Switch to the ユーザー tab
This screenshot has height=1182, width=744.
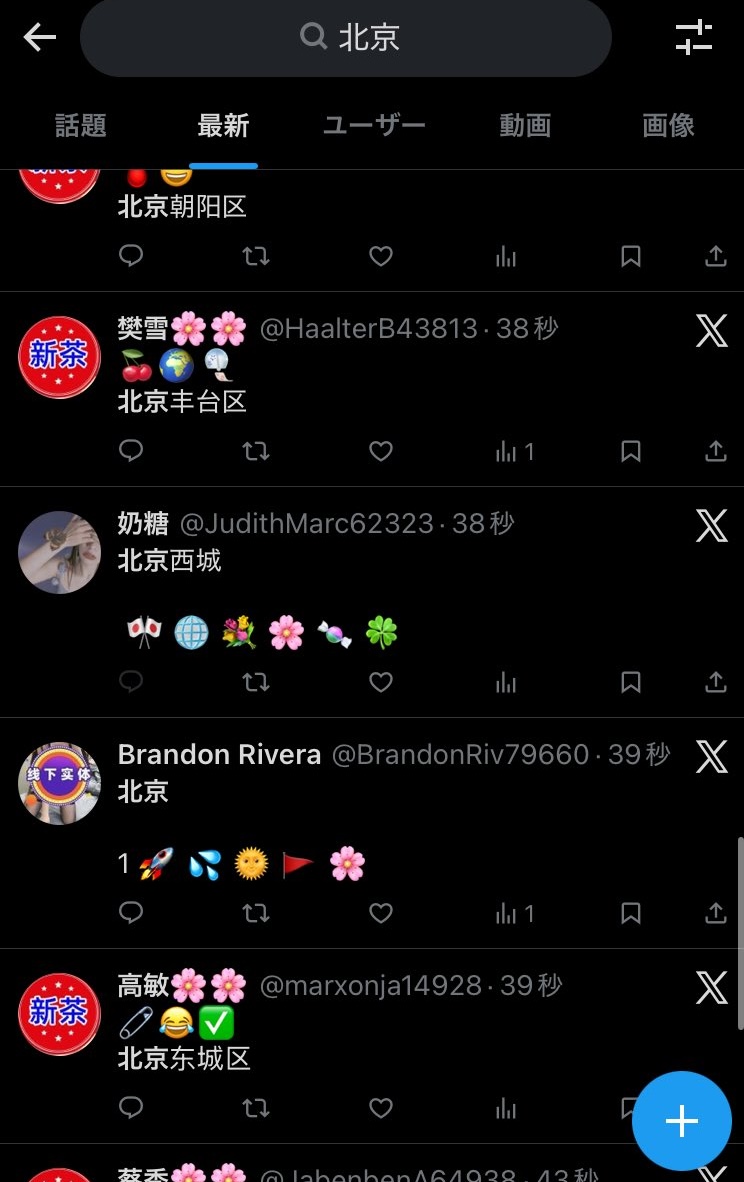(x=374, y=125)
